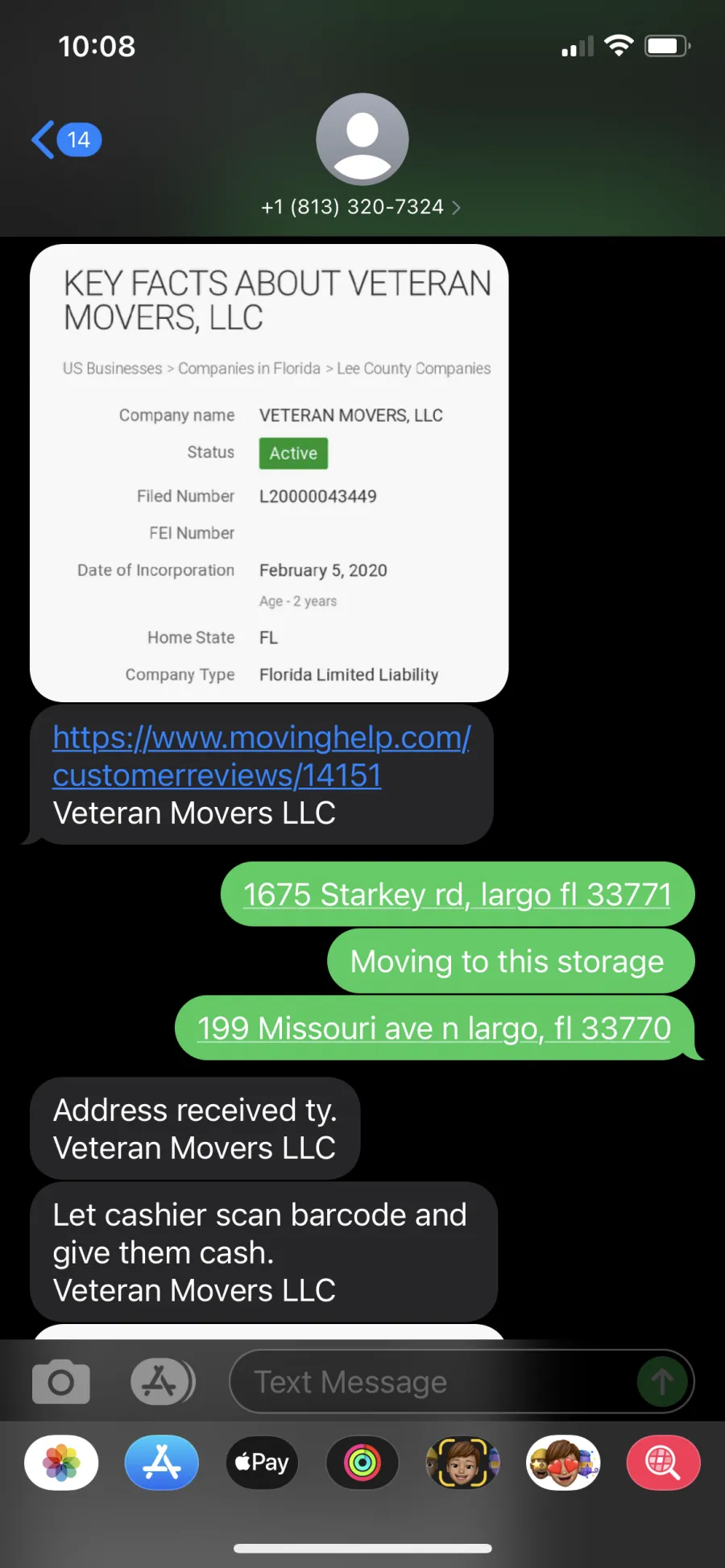Screen dimensions: 725x1568
Task: Open the Photos iMessage app
Action: click(x=61, y=1463)
